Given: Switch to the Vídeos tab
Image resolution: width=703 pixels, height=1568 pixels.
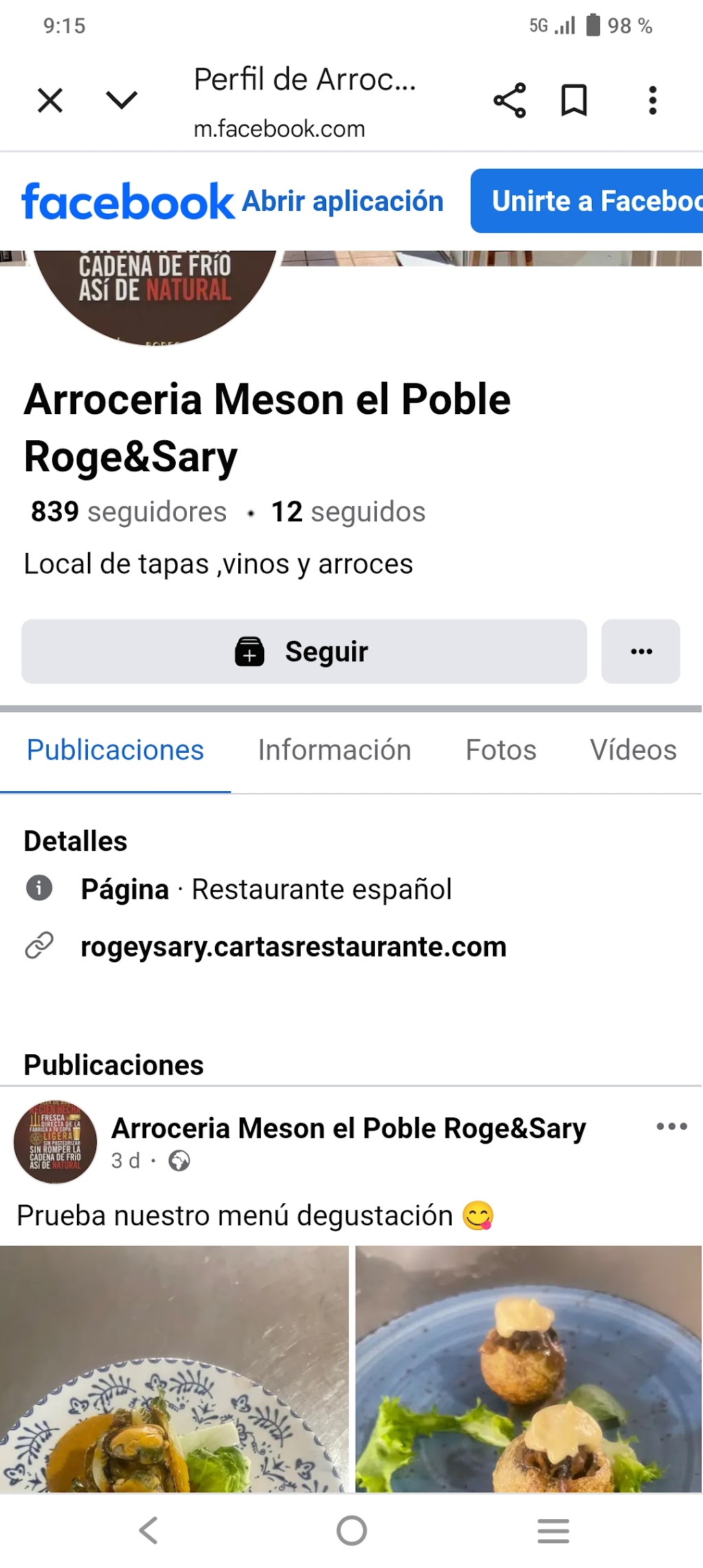Looking at the screenshot, I should (634, 750).
